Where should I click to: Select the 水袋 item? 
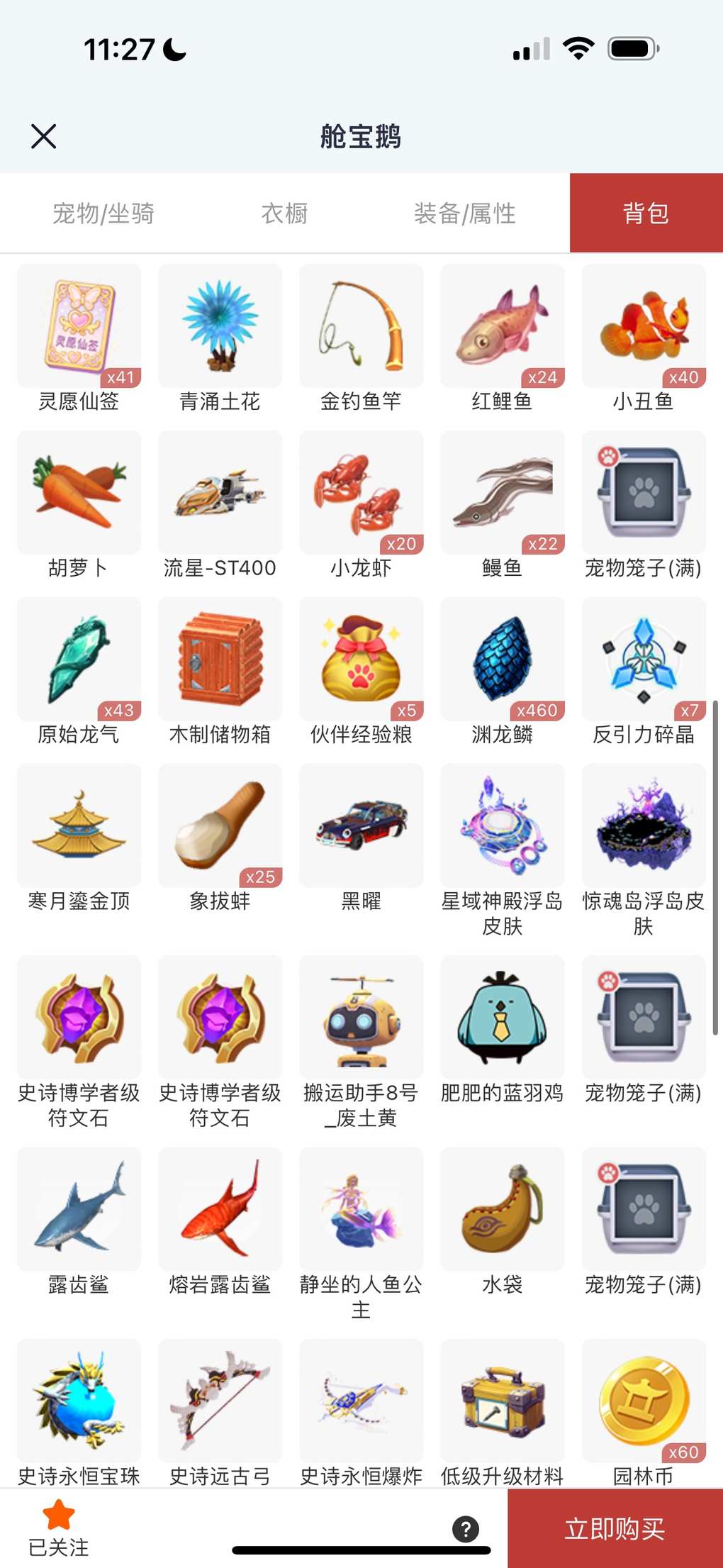coord(503,1209)
